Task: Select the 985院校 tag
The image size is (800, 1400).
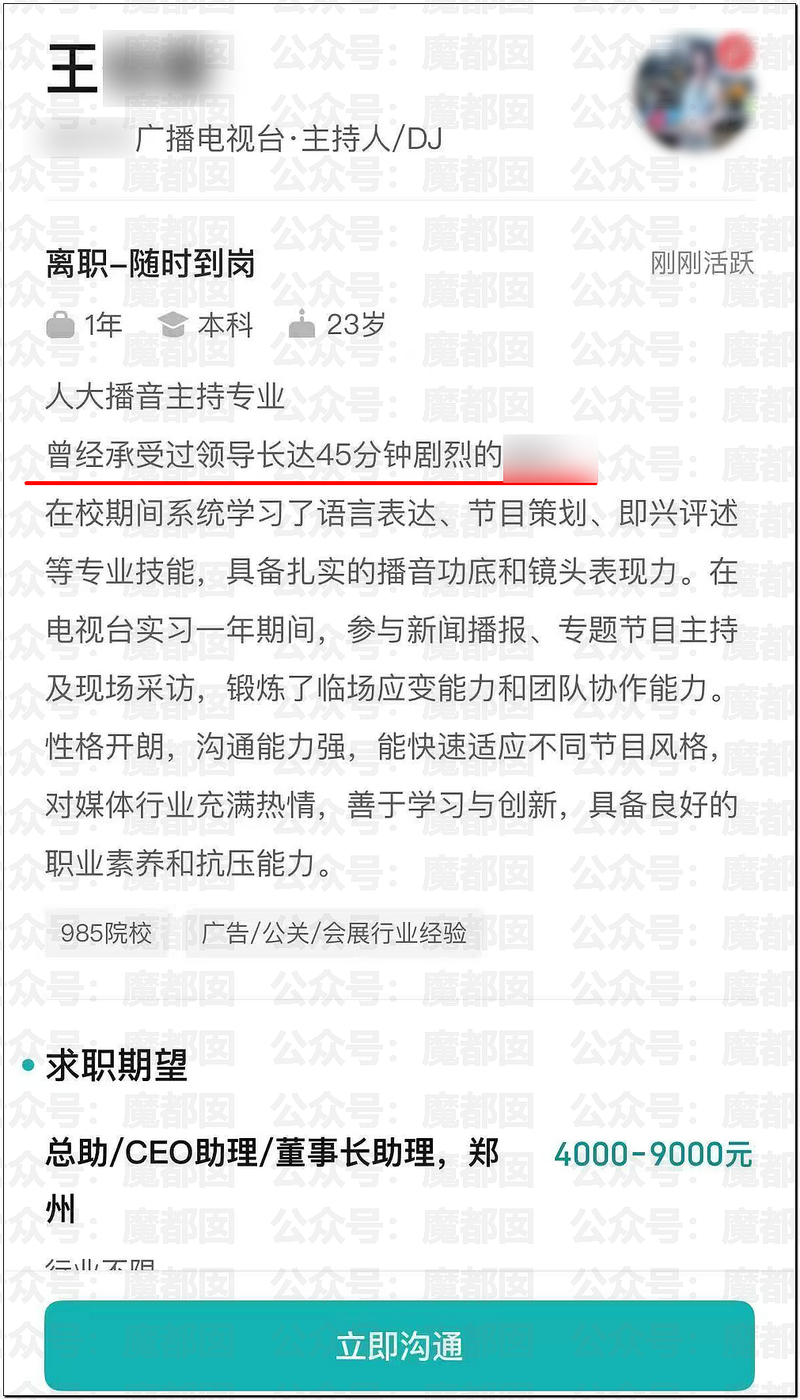Action: pos(106,933)
